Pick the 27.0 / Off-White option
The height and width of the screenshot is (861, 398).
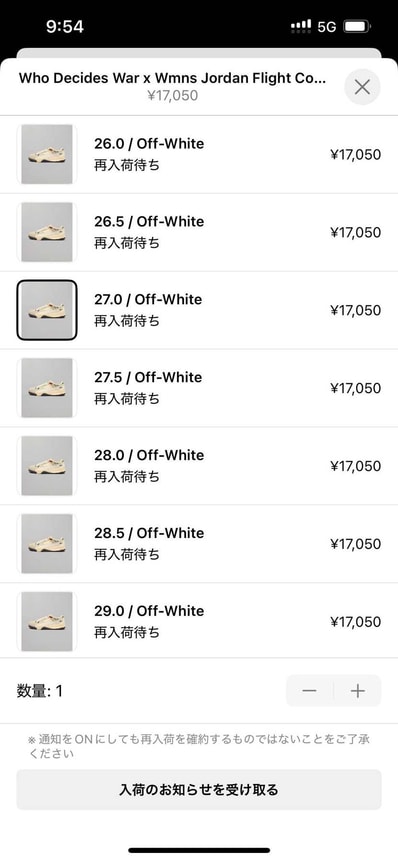tap(199, 310)
